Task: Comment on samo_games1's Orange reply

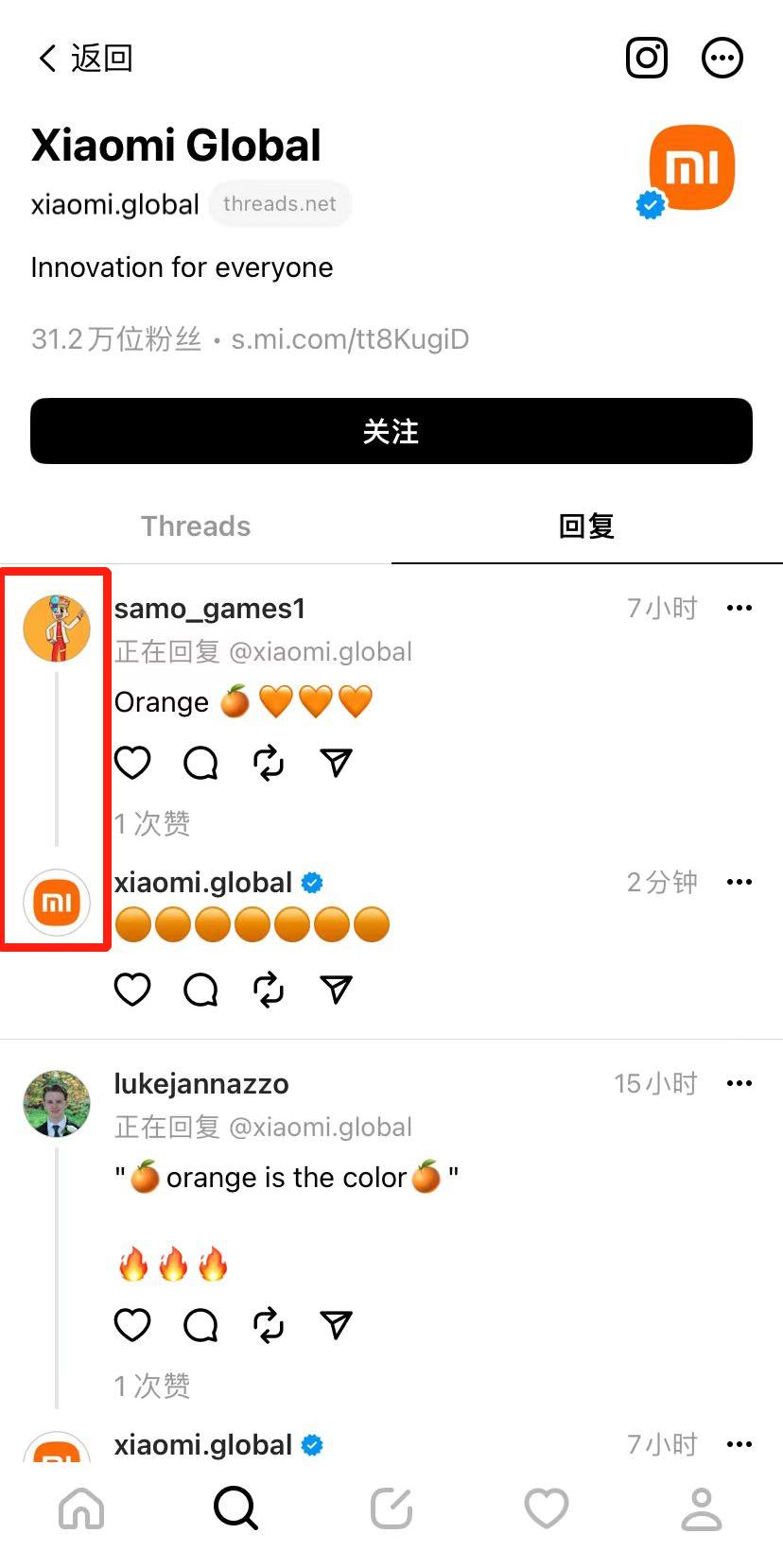Action: (x=200, y=763)
